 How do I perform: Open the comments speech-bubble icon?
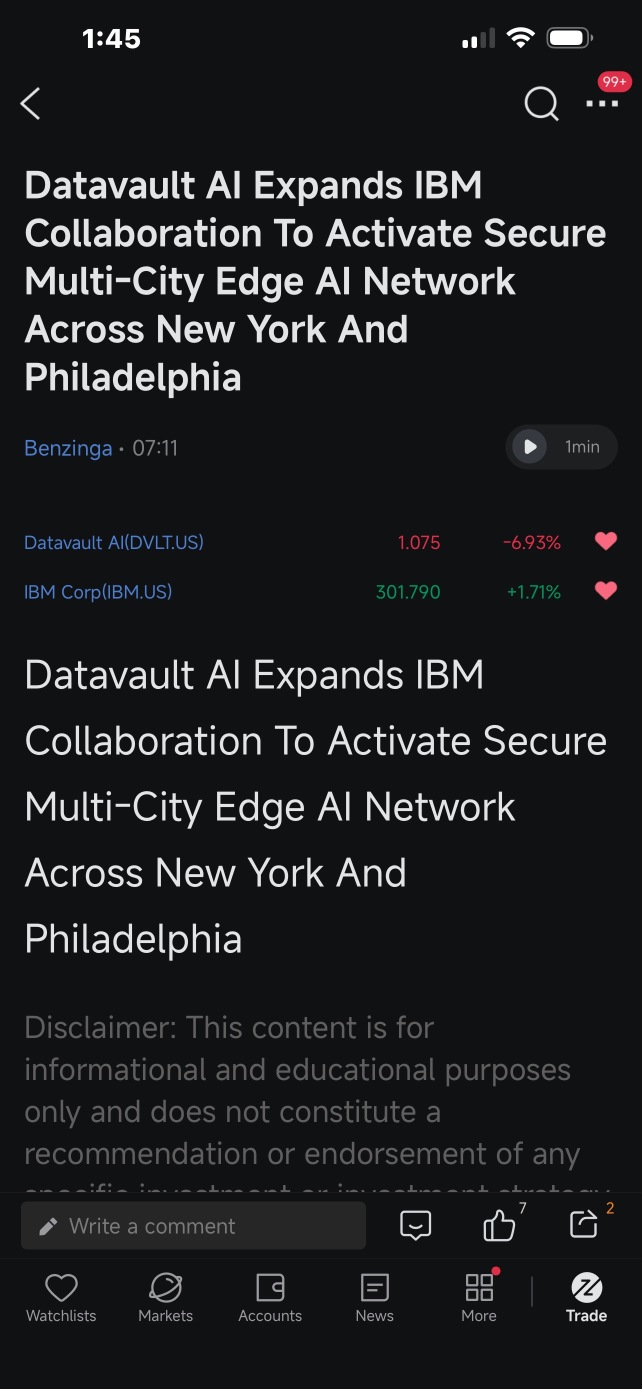(x=415, y=1225)
